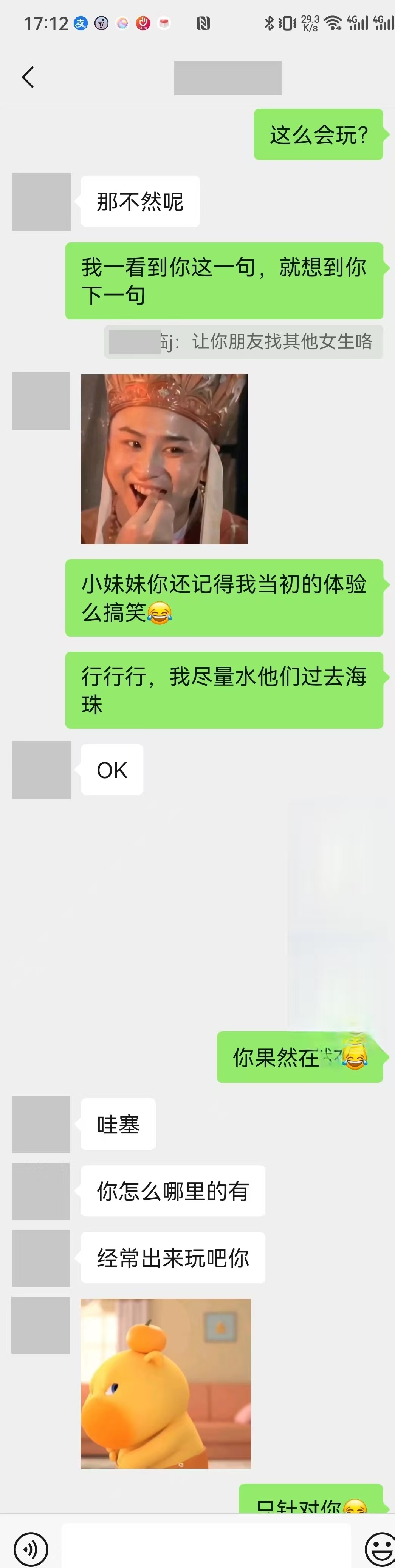This screenshot has width=395, height=1568.
Task: Open the avatar beside the OK message
Action: (42, 769)
